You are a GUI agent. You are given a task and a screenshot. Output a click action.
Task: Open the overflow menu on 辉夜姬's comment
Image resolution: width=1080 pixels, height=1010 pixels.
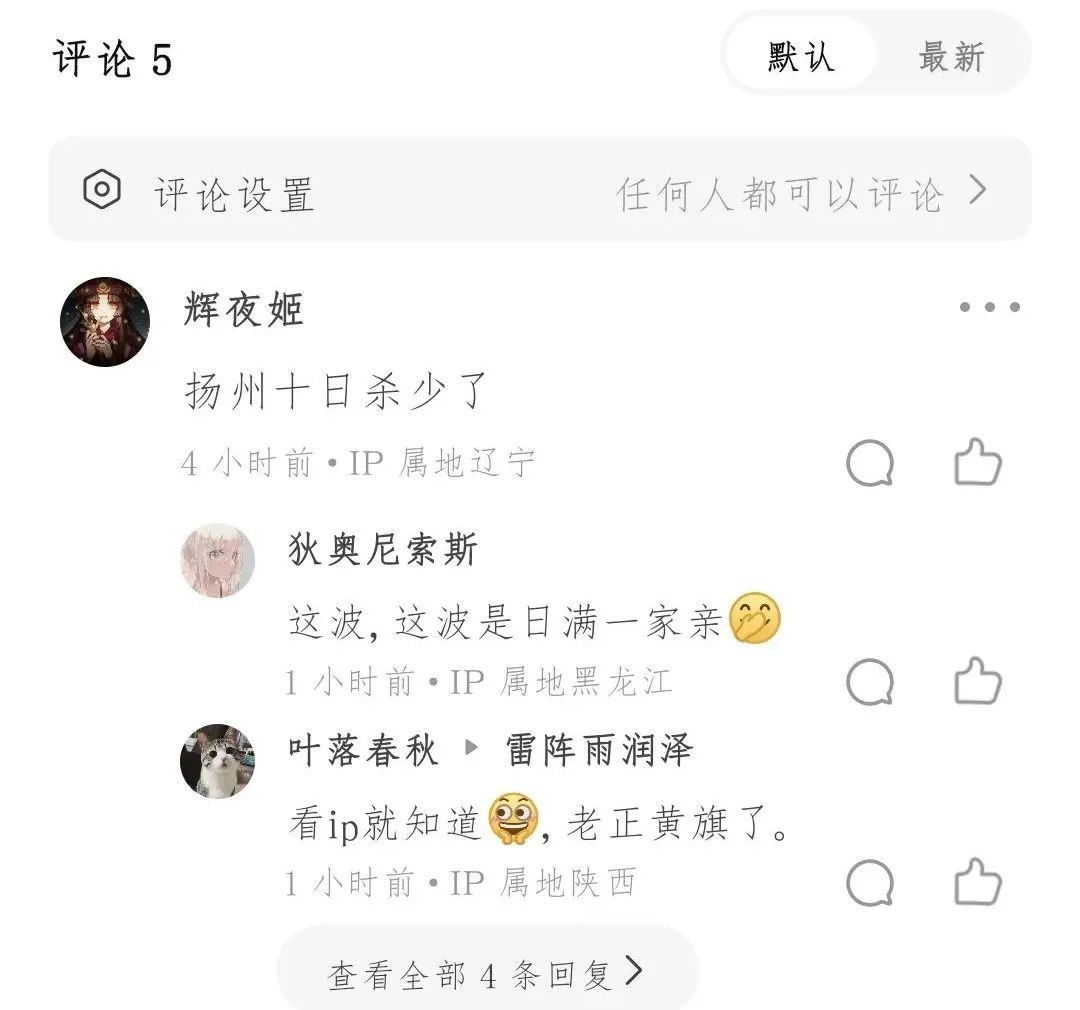click(989, 307)
